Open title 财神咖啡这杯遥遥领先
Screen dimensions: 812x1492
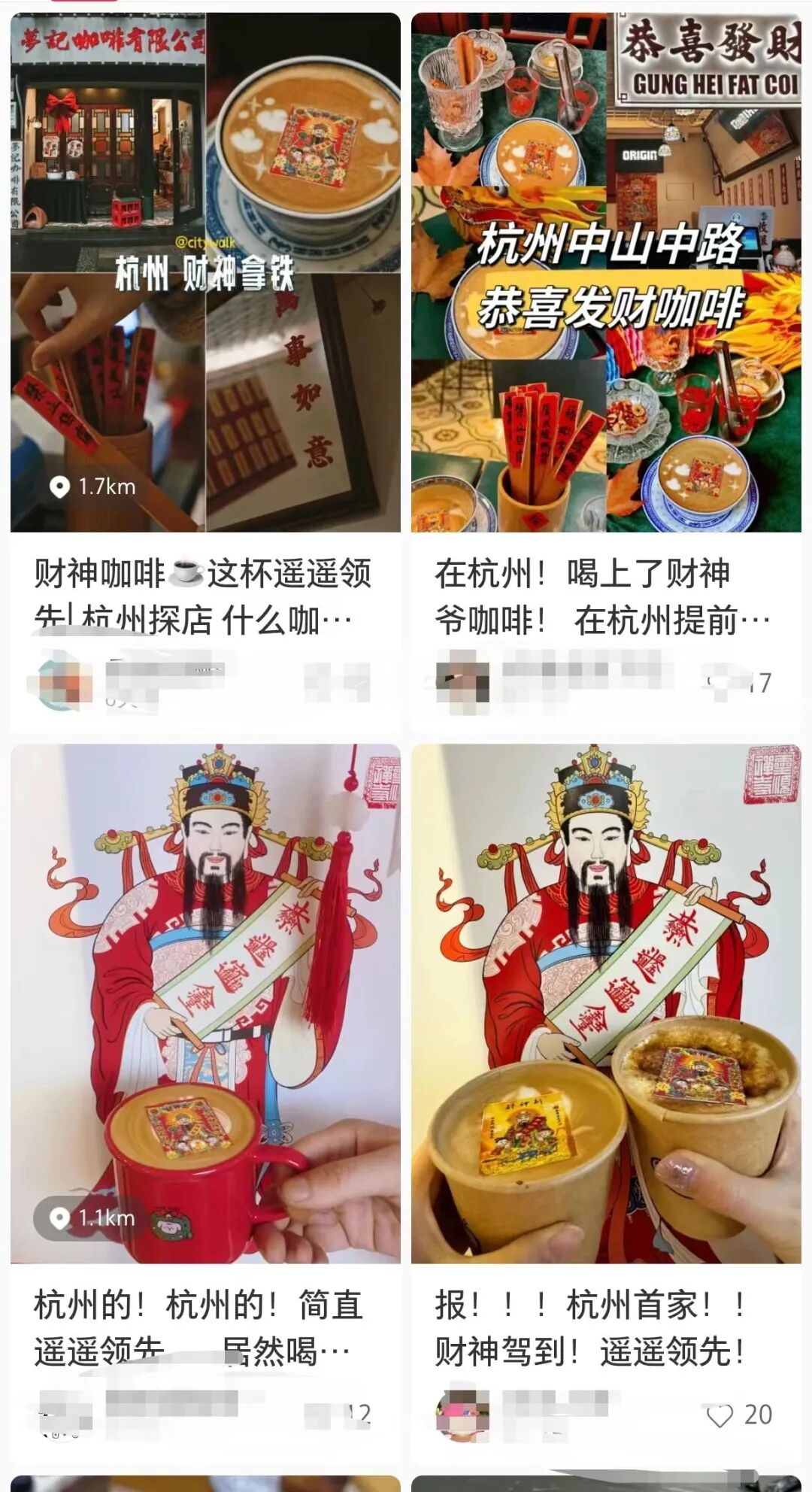pos(203,596)
